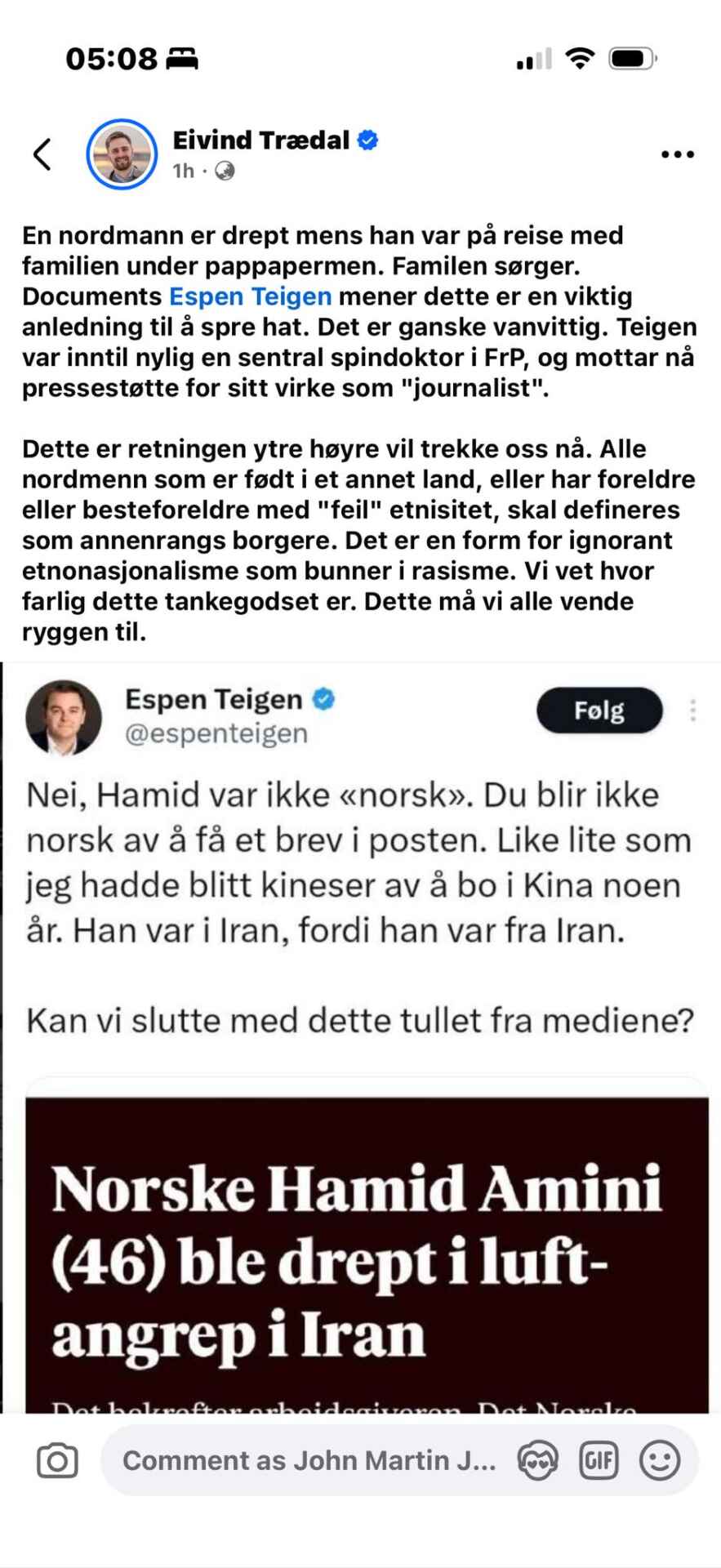Screen dimensions: 721x1568
Task: Focus the comment text field
Action: 309,1460
